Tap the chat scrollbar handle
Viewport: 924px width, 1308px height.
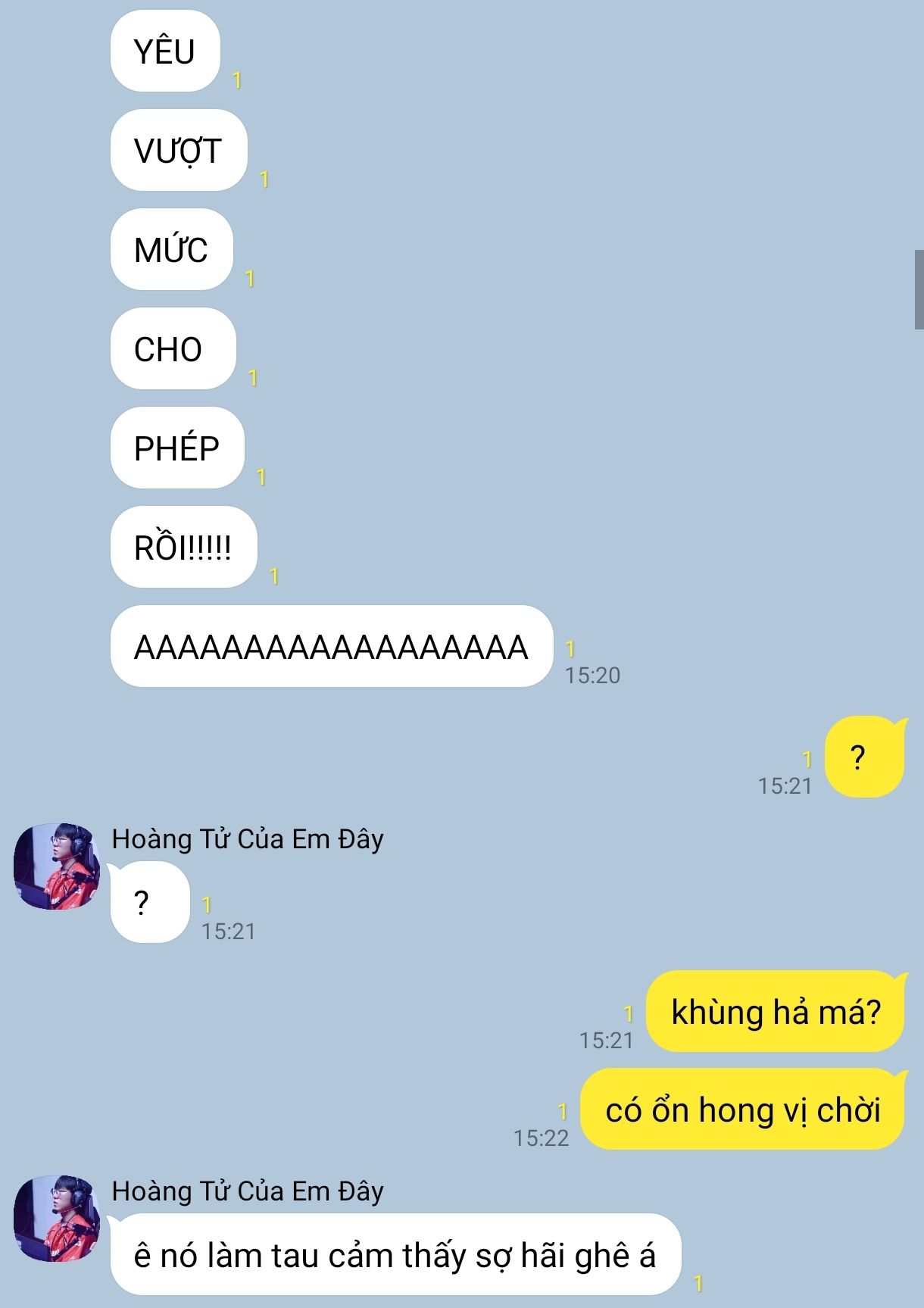tap(919, 289)
